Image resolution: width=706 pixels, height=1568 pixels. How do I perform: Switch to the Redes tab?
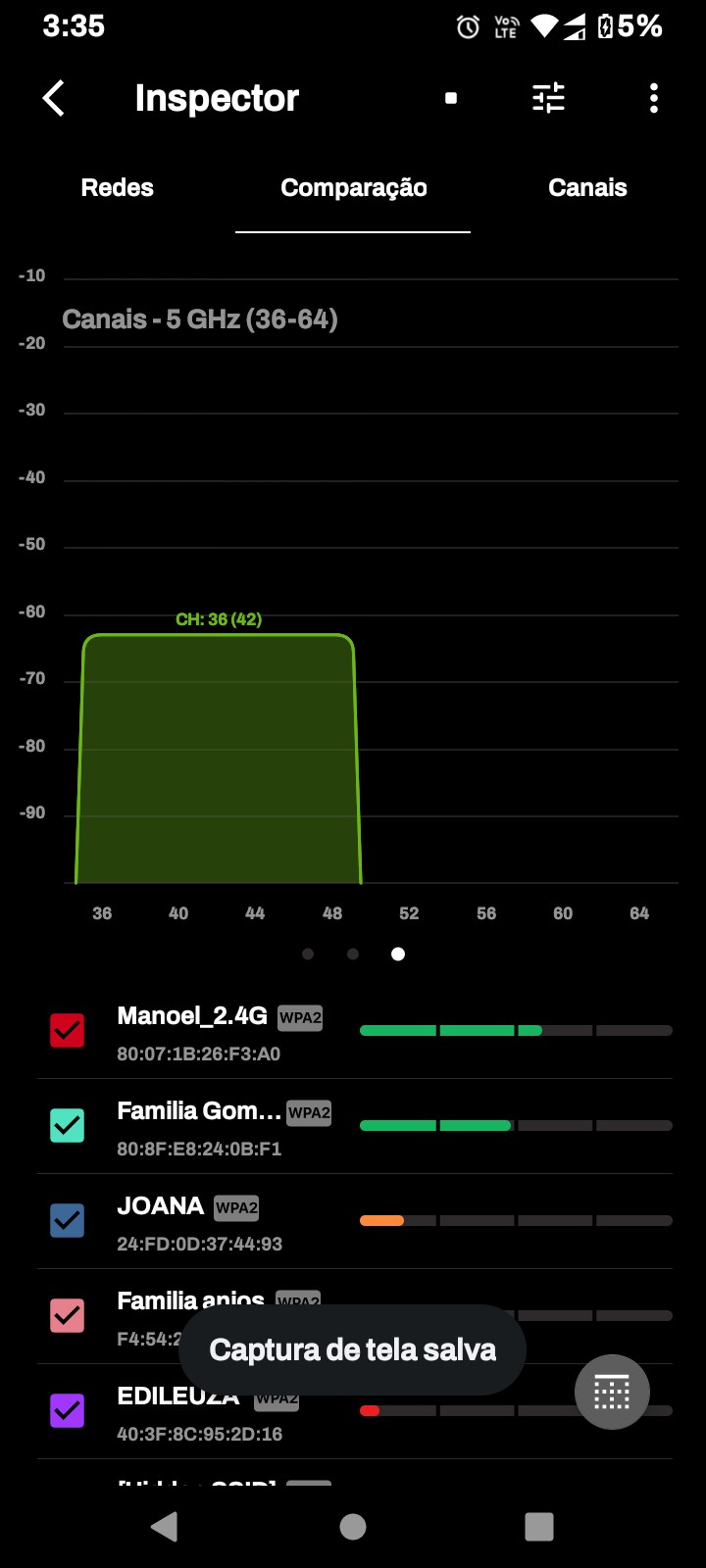118,188
